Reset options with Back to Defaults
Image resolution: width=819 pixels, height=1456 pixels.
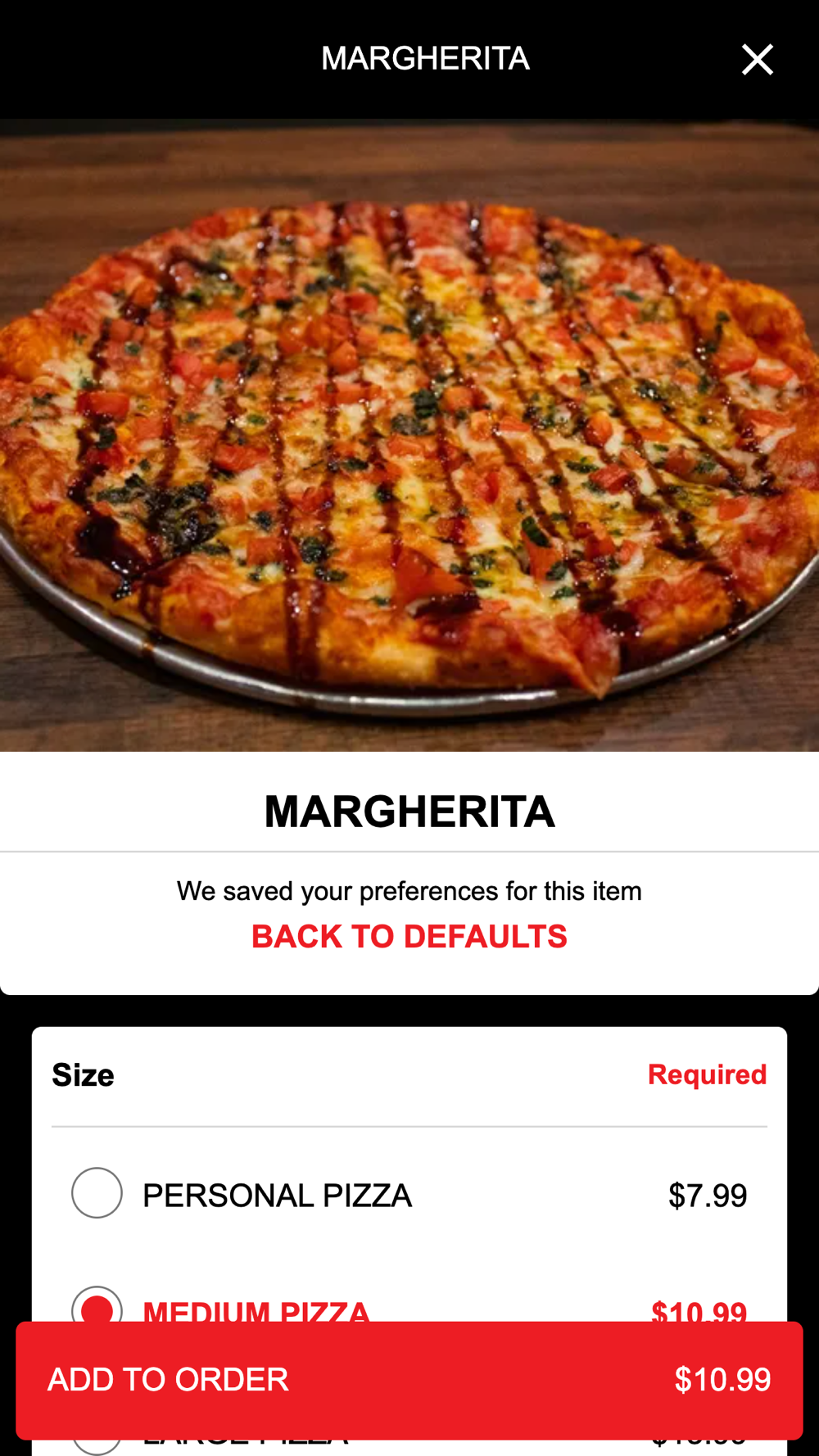click(409, 936)
